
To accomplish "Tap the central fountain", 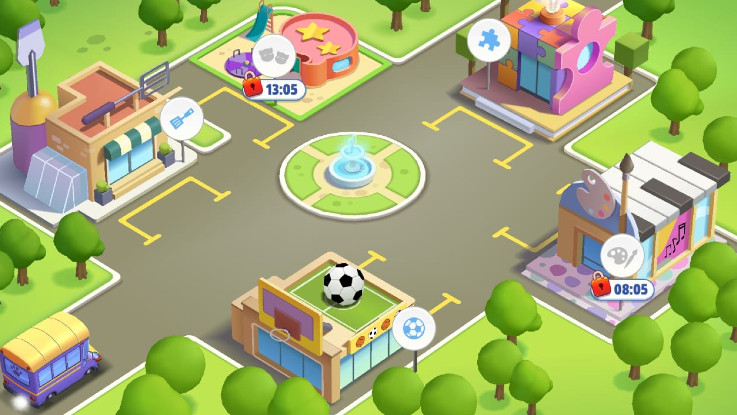I will (x=350, y=164).
